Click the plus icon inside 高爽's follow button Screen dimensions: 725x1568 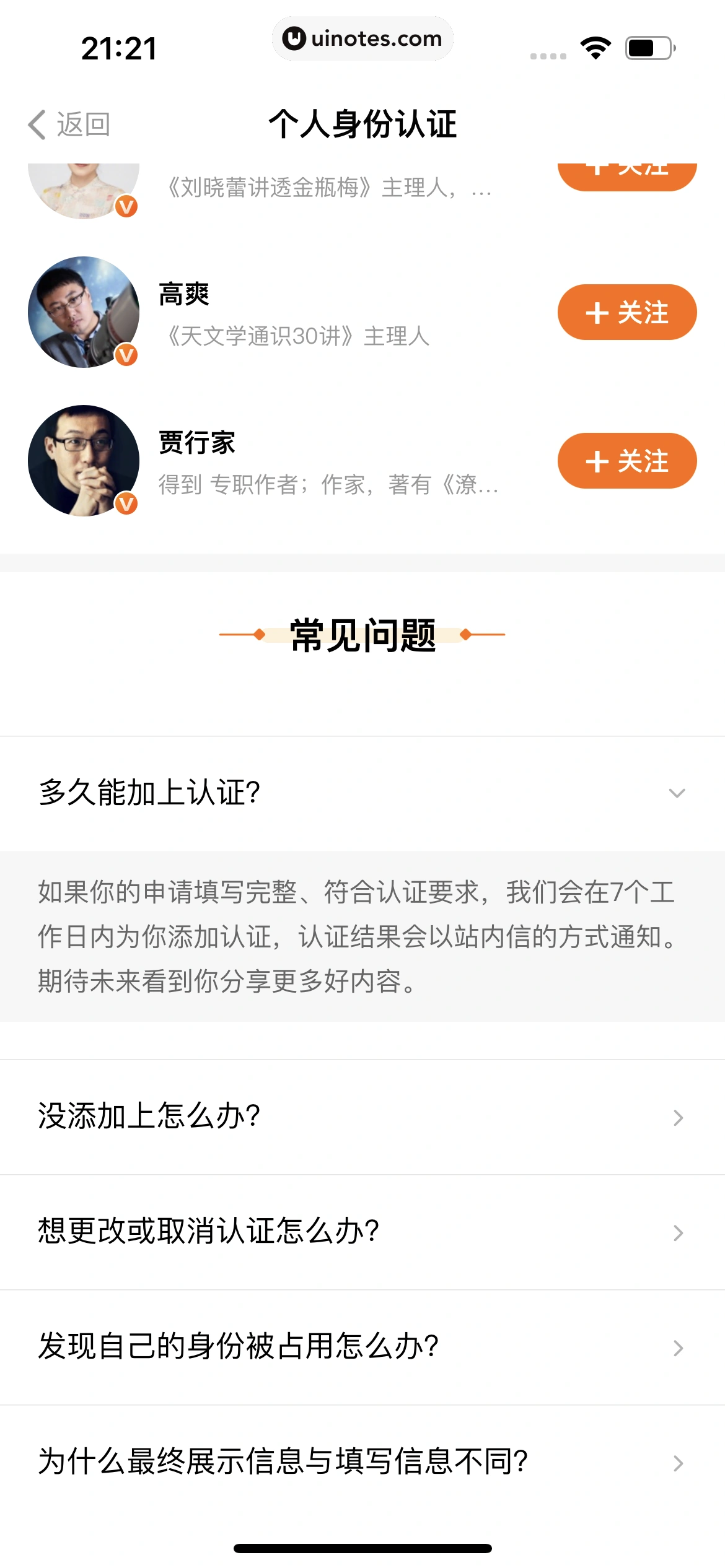tap(596, 313)
